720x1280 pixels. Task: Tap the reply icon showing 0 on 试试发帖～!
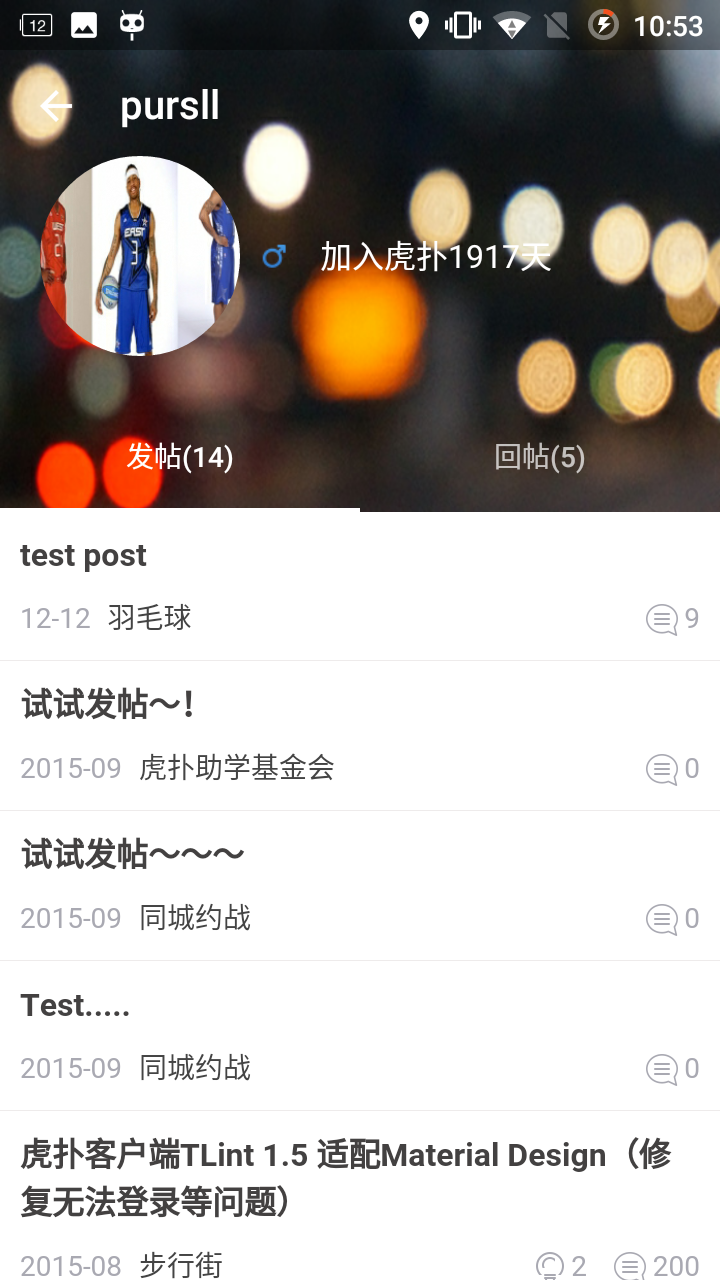click(x=662, y=768)
